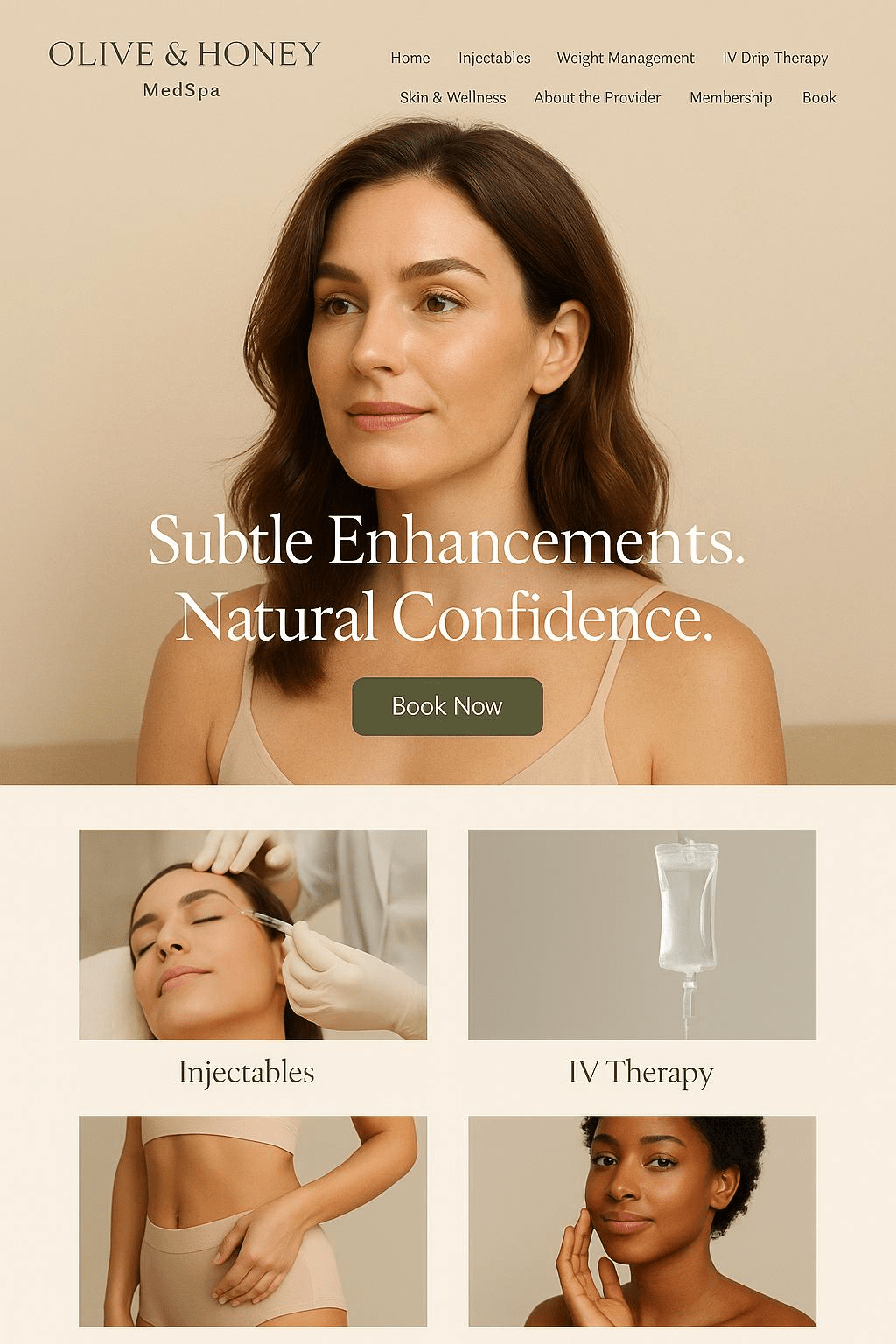
Task: Tap the Olive & Honey MedSpa logo
Action: (x=184, y=66)
